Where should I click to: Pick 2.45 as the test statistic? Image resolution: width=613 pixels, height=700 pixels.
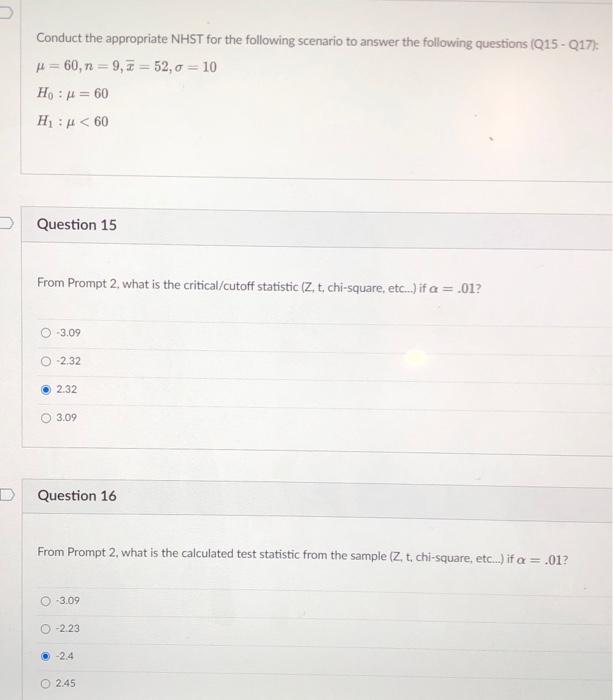[x=46, y=685]
